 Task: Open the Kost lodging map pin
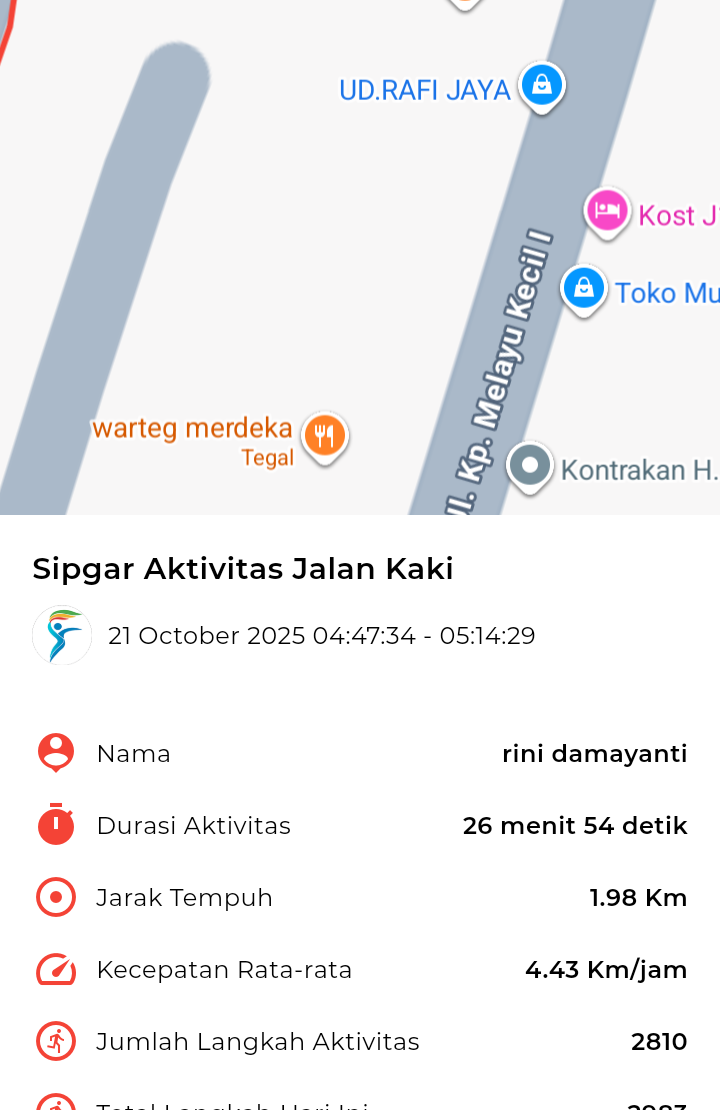point(607,211)
